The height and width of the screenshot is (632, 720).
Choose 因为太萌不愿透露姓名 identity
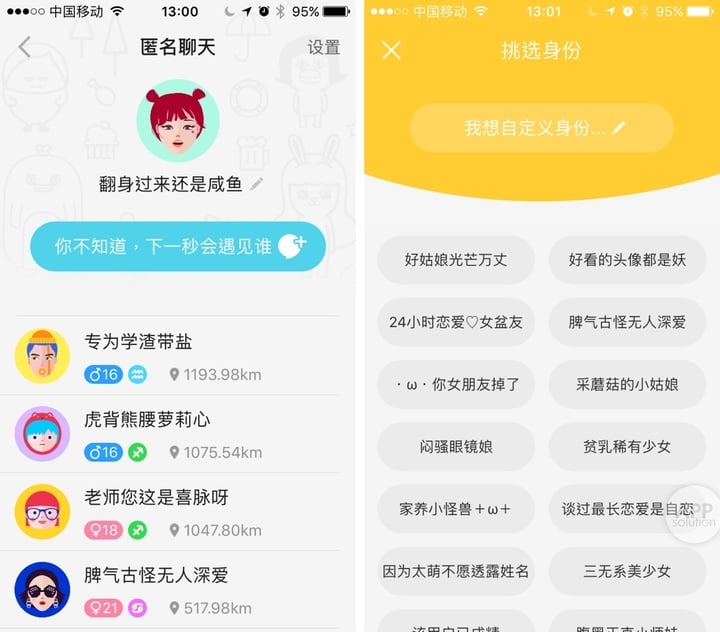(456, 571)
